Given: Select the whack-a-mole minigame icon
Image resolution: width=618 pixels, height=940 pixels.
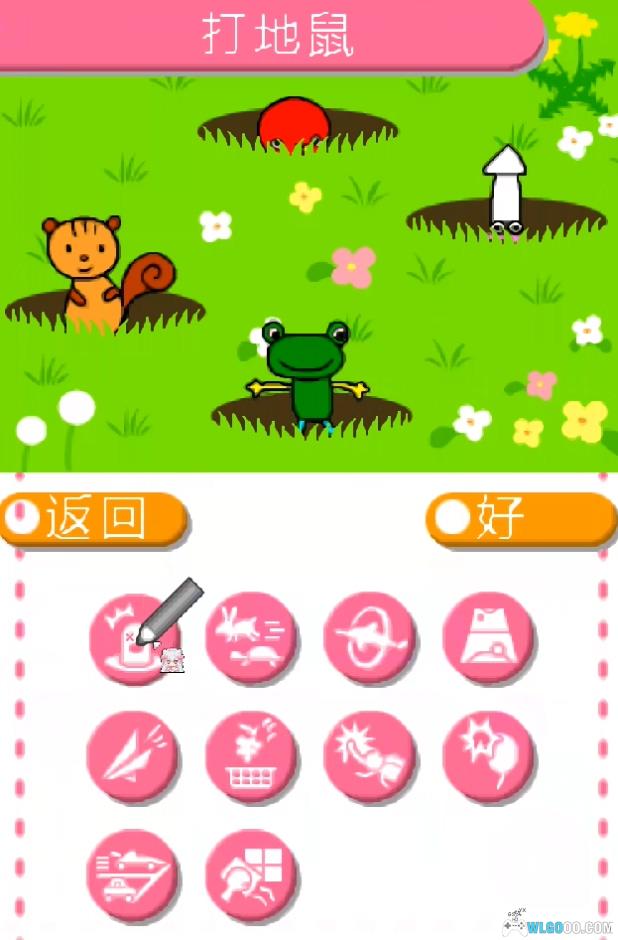Looking at the screenshot, I should click(x=132, y=638).
